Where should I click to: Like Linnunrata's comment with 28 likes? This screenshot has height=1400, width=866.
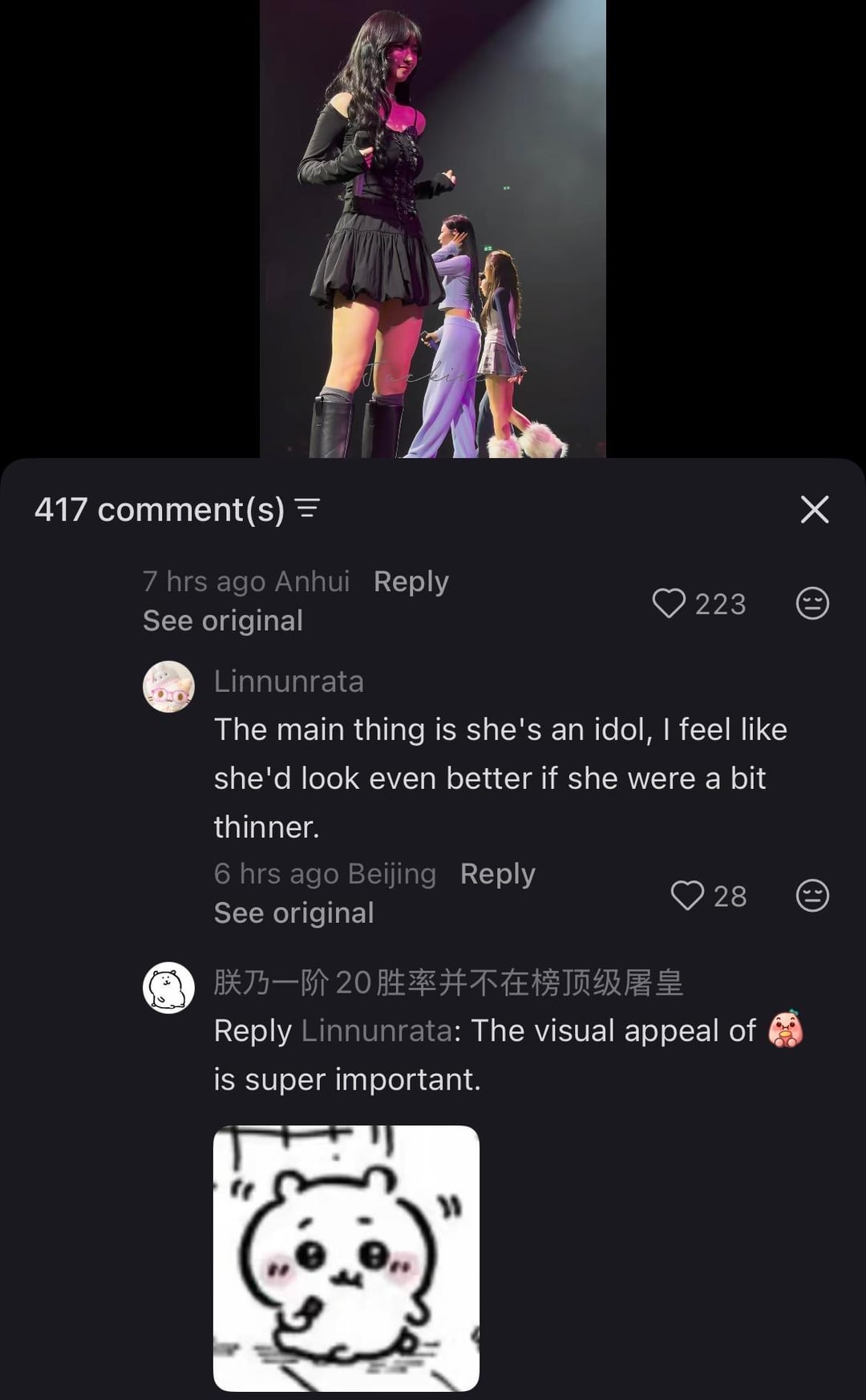point(687,896)
